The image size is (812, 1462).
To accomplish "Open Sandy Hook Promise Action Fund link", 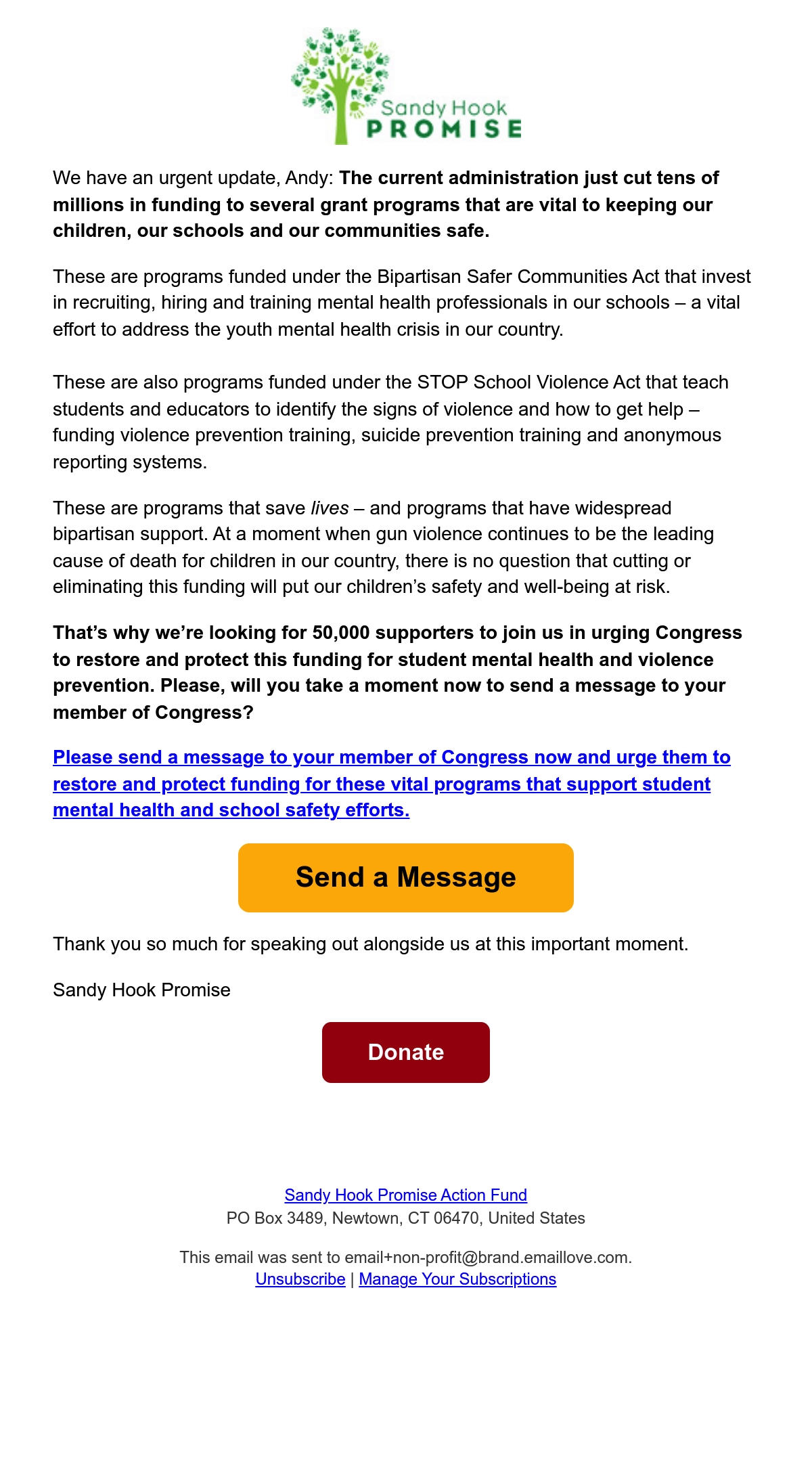I will tap(406, 1195).
